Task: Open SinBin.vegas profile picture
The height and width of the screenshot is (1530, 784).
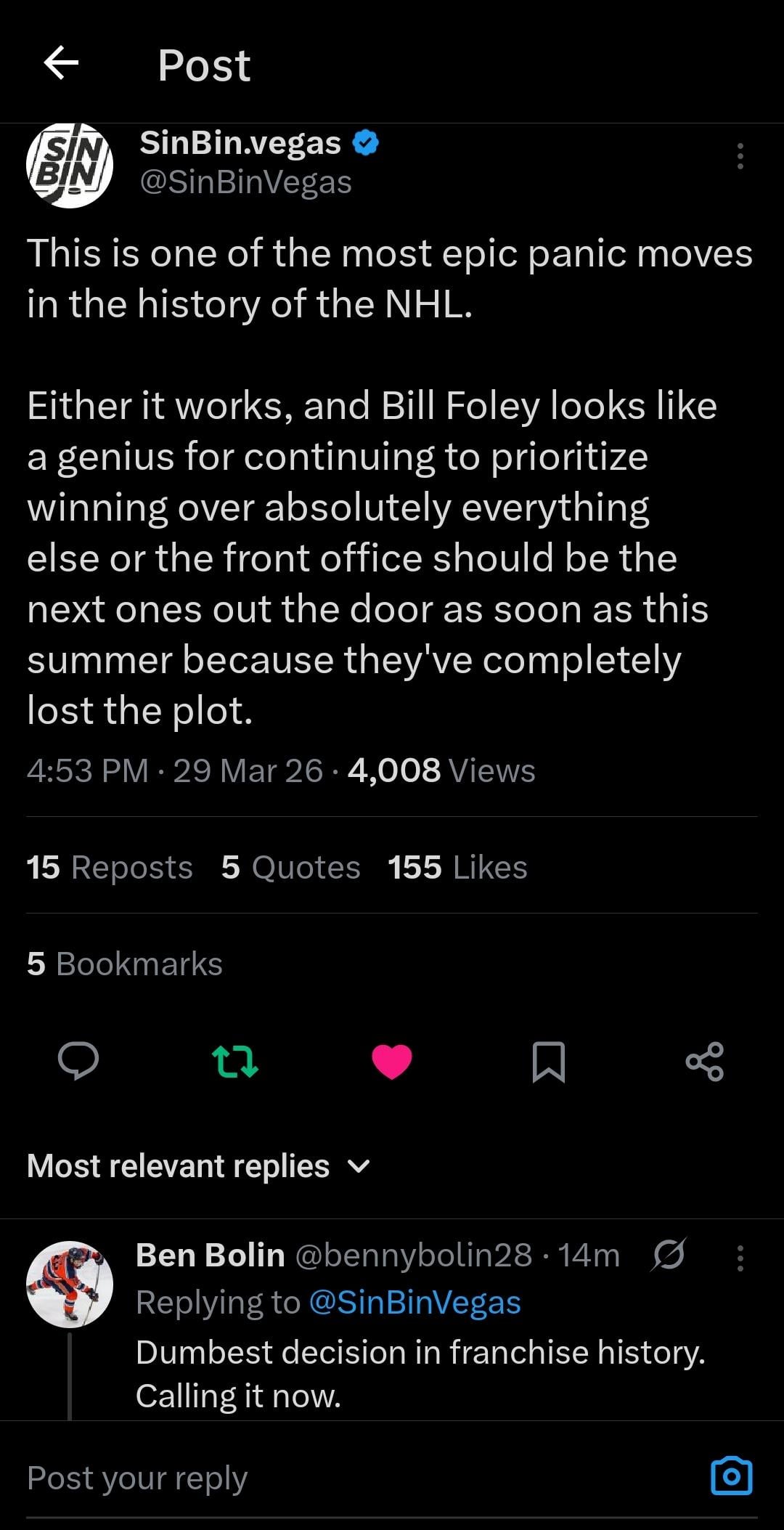Action: [x=70, y=165]
